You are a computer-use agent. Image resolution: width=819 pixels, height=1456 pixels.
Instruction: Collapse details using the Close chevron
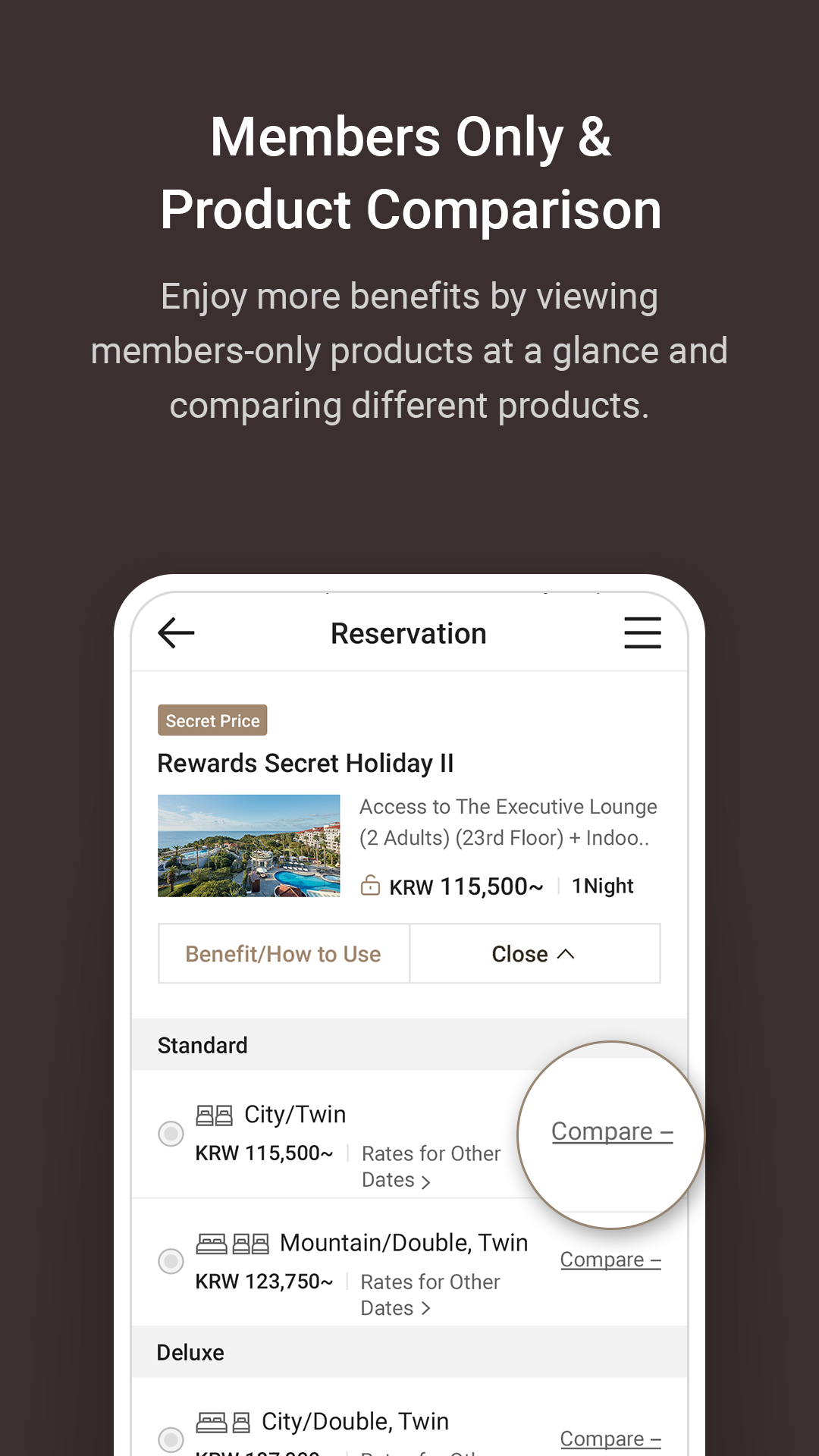coord(535,954)
